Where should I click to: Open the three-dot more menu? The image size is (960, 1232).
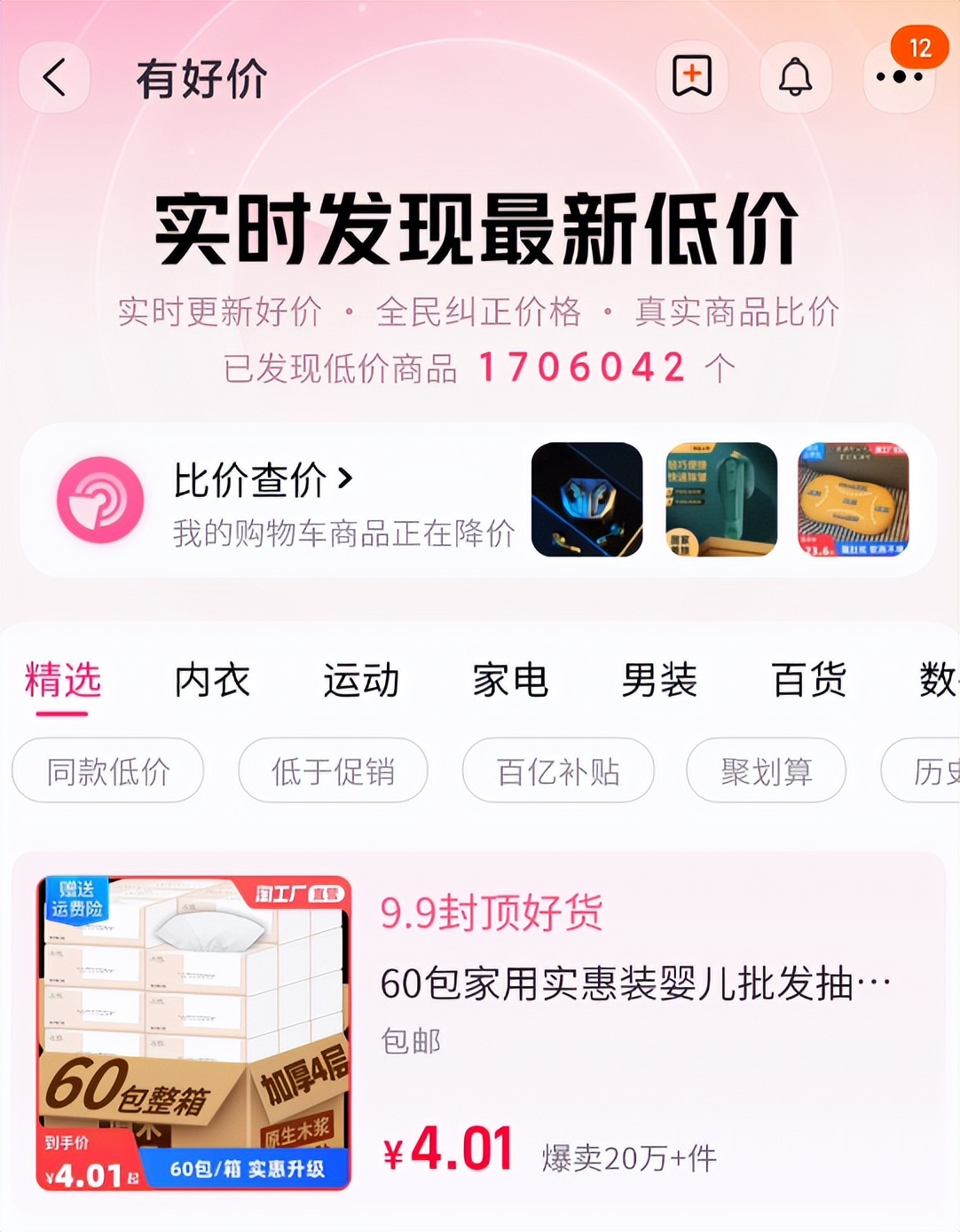tap(899, 77)
